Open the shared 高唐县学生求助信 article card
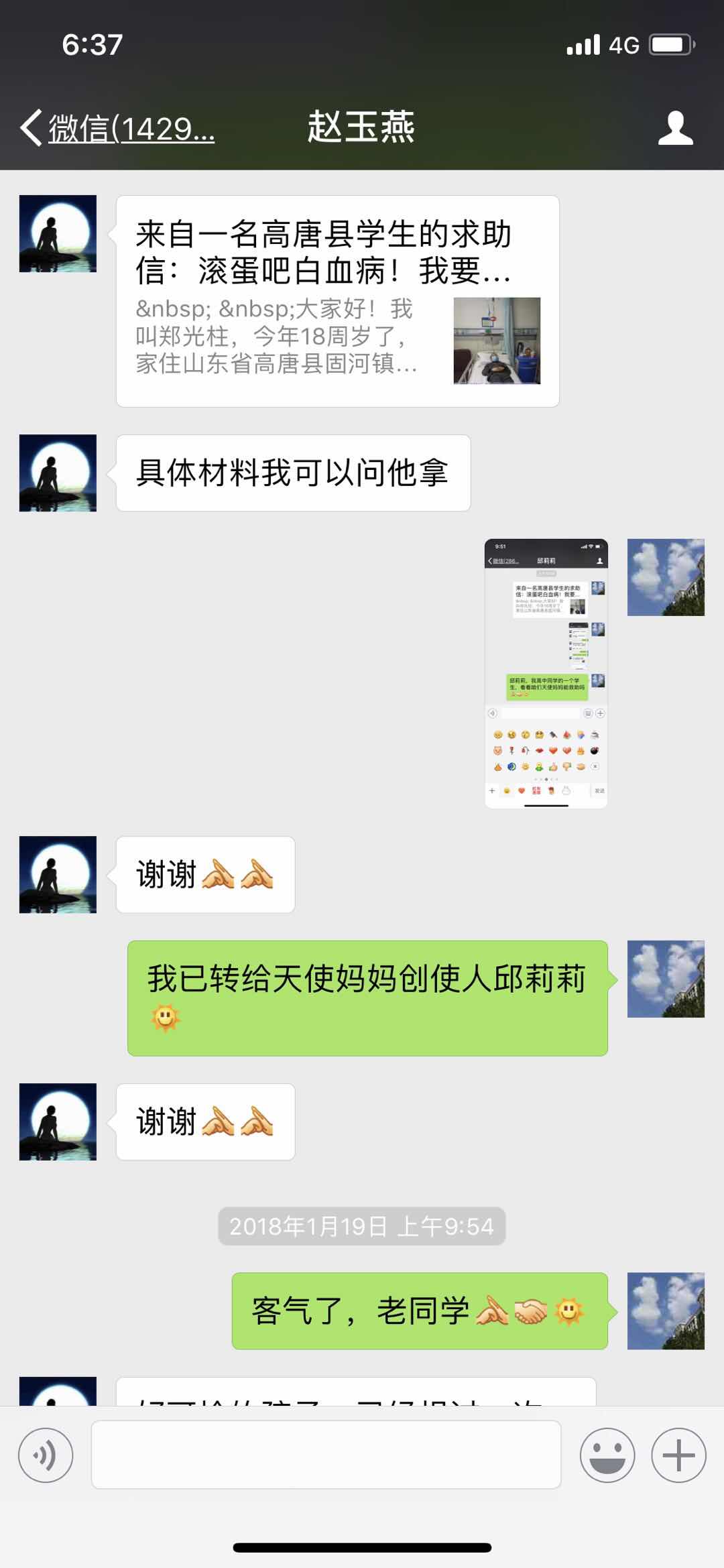 [x=337, y=301]
